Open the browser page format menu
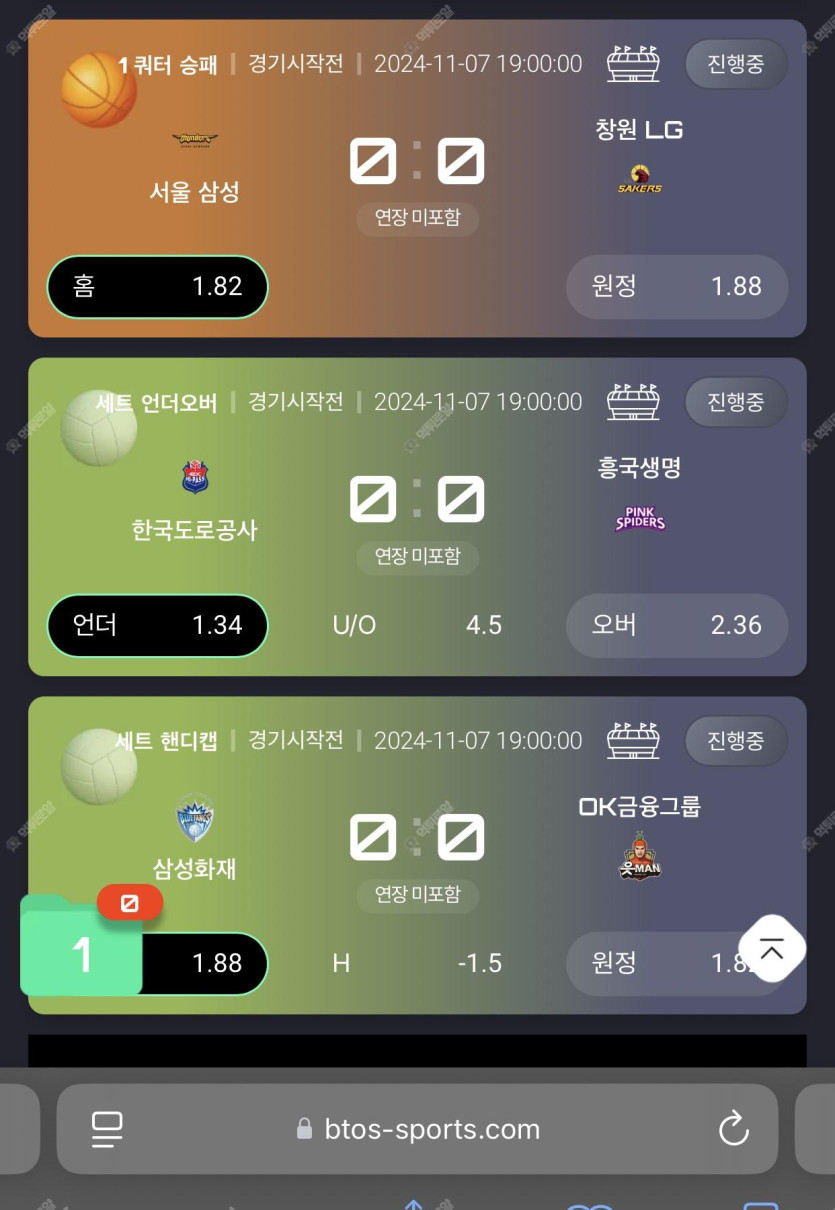The width and height of the screenshot is (835, 1210). (107, 1129)
